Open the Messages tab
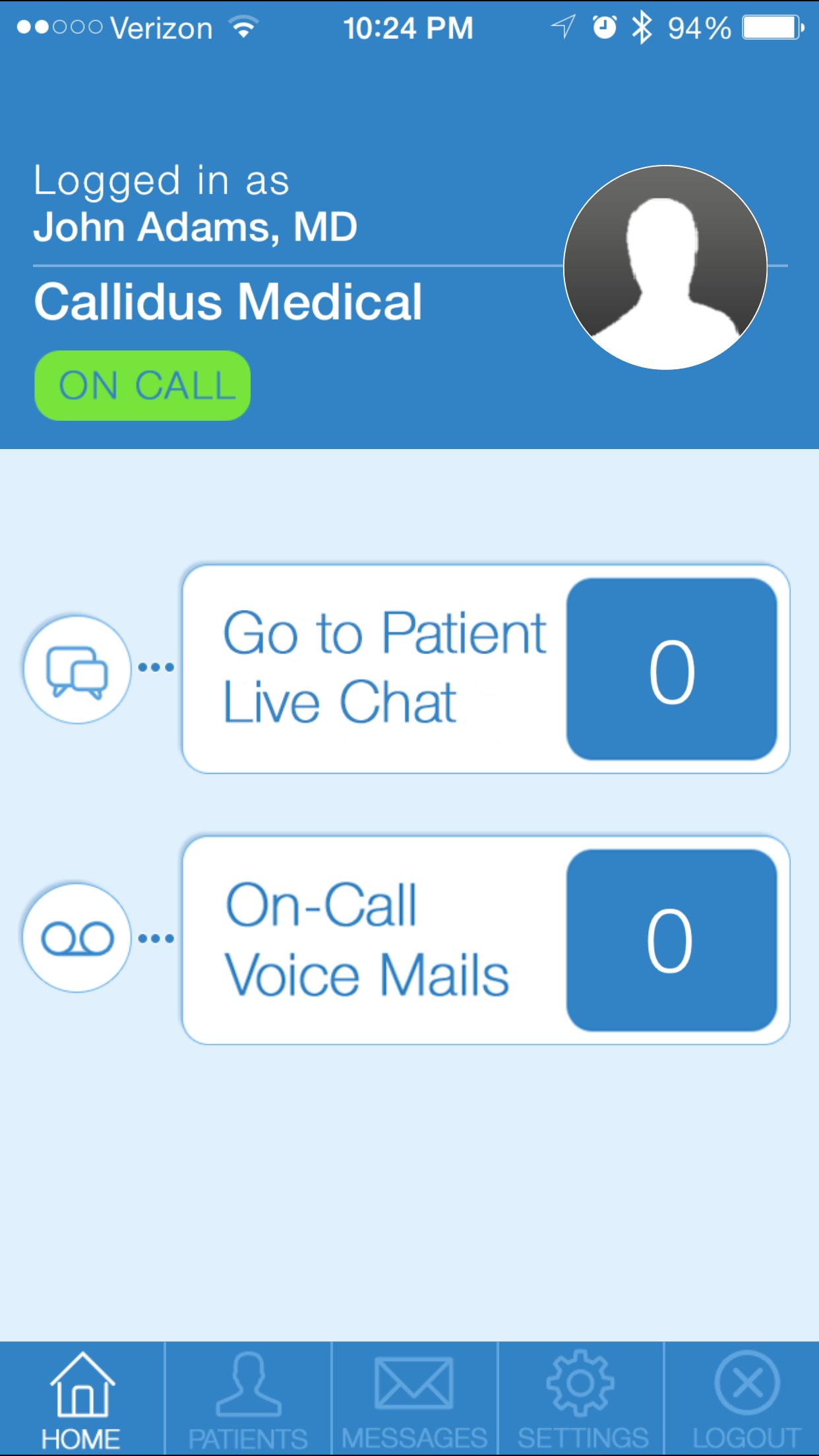Screen dimensions: 819x1456 point(414,1399)
